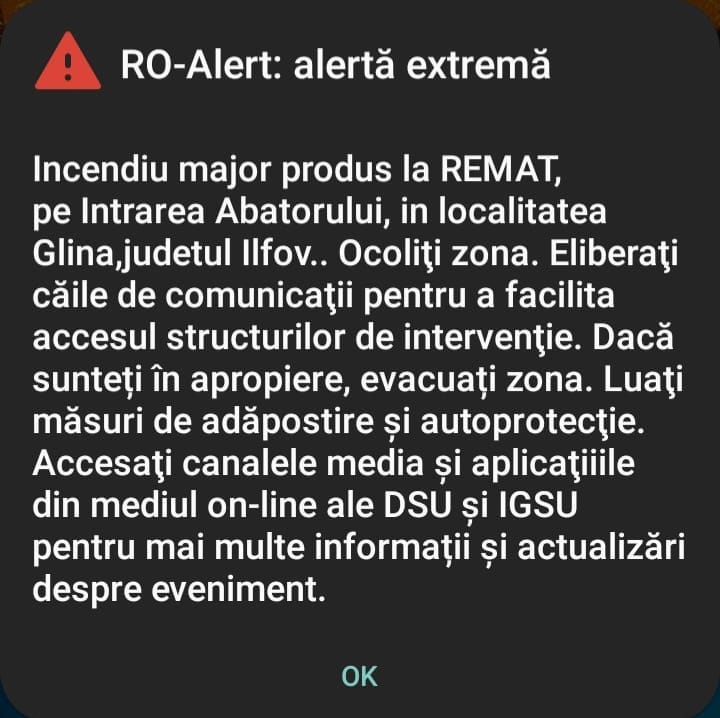Dismiss the RO-Alert with OK
The width and height of the screenshot is (720, 718).
pyautogui.click(x=359, y=676)
